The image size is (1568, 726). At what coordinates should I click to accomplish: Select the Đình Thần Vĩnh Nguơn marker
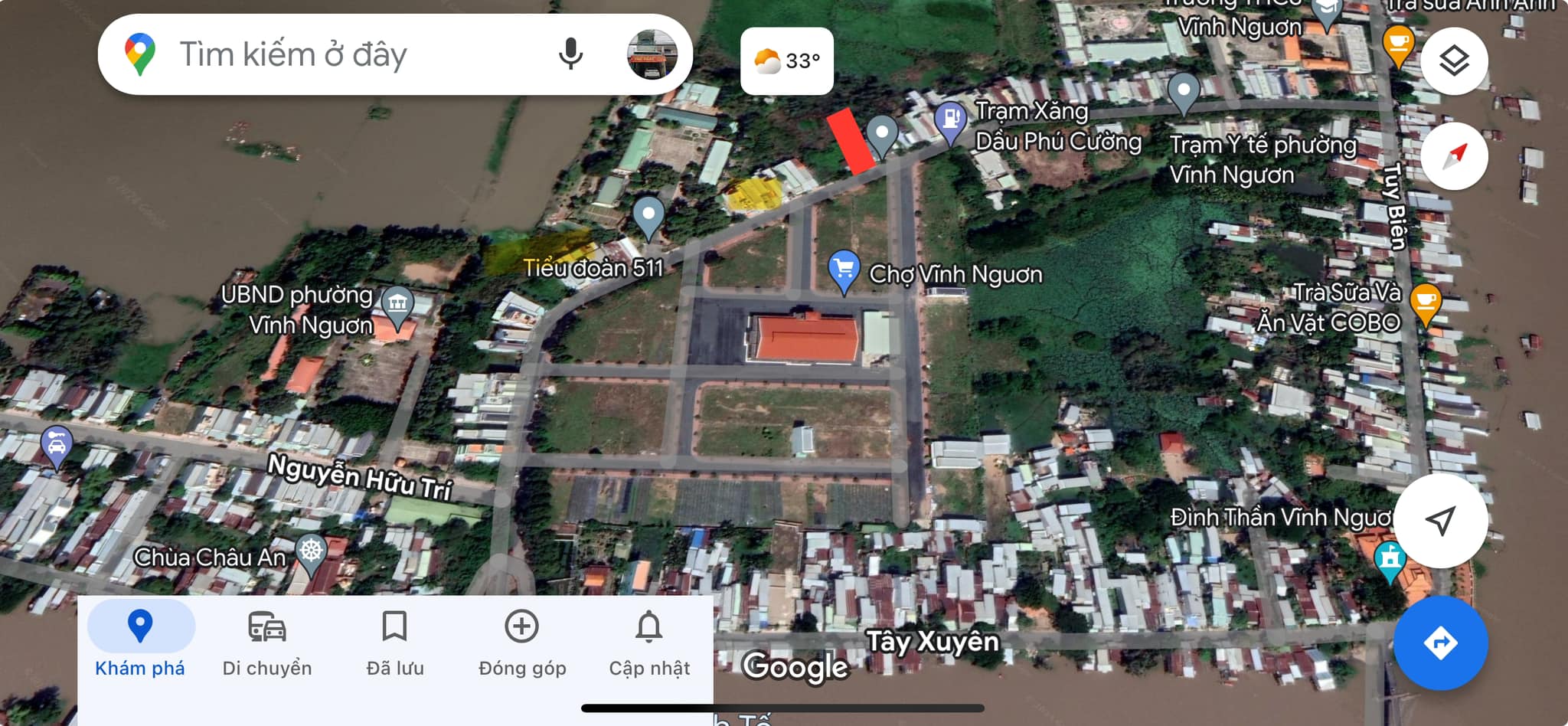point(1390,559)
